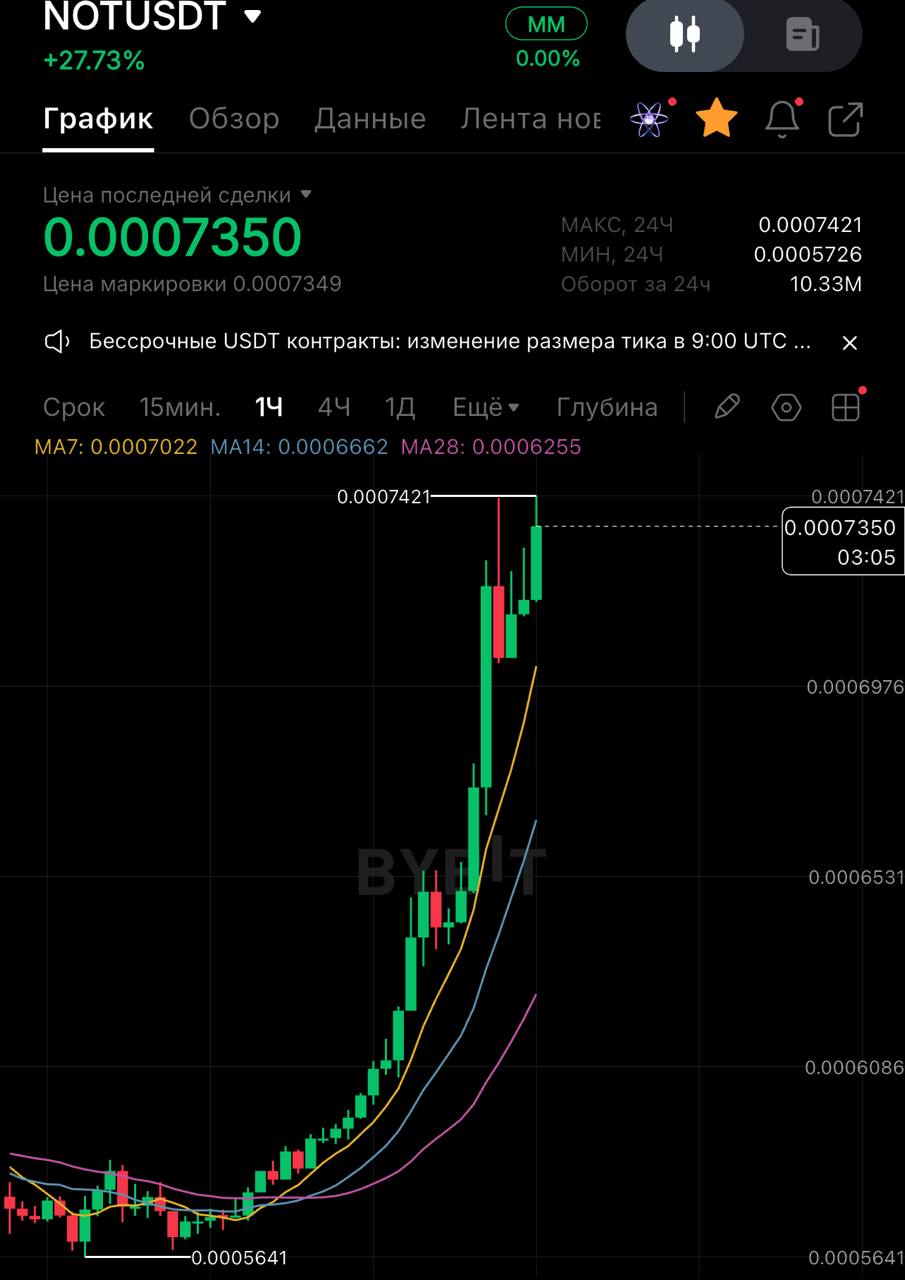Open the Глубина depth chart
This screenshot has width=905, height=1280.
pyautogui.click(x=607, y=407)
